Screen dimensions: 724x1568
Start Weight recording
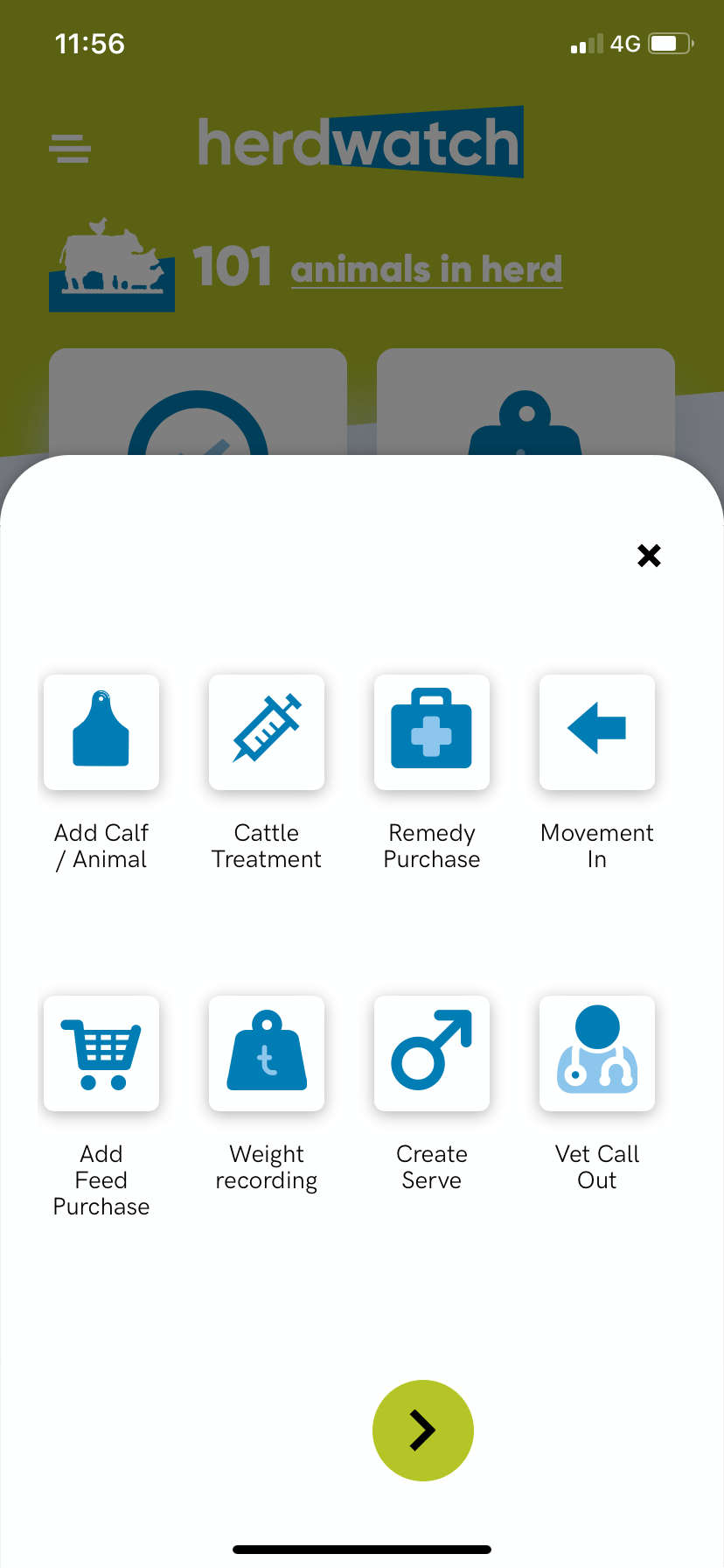tap(267, 1053)
